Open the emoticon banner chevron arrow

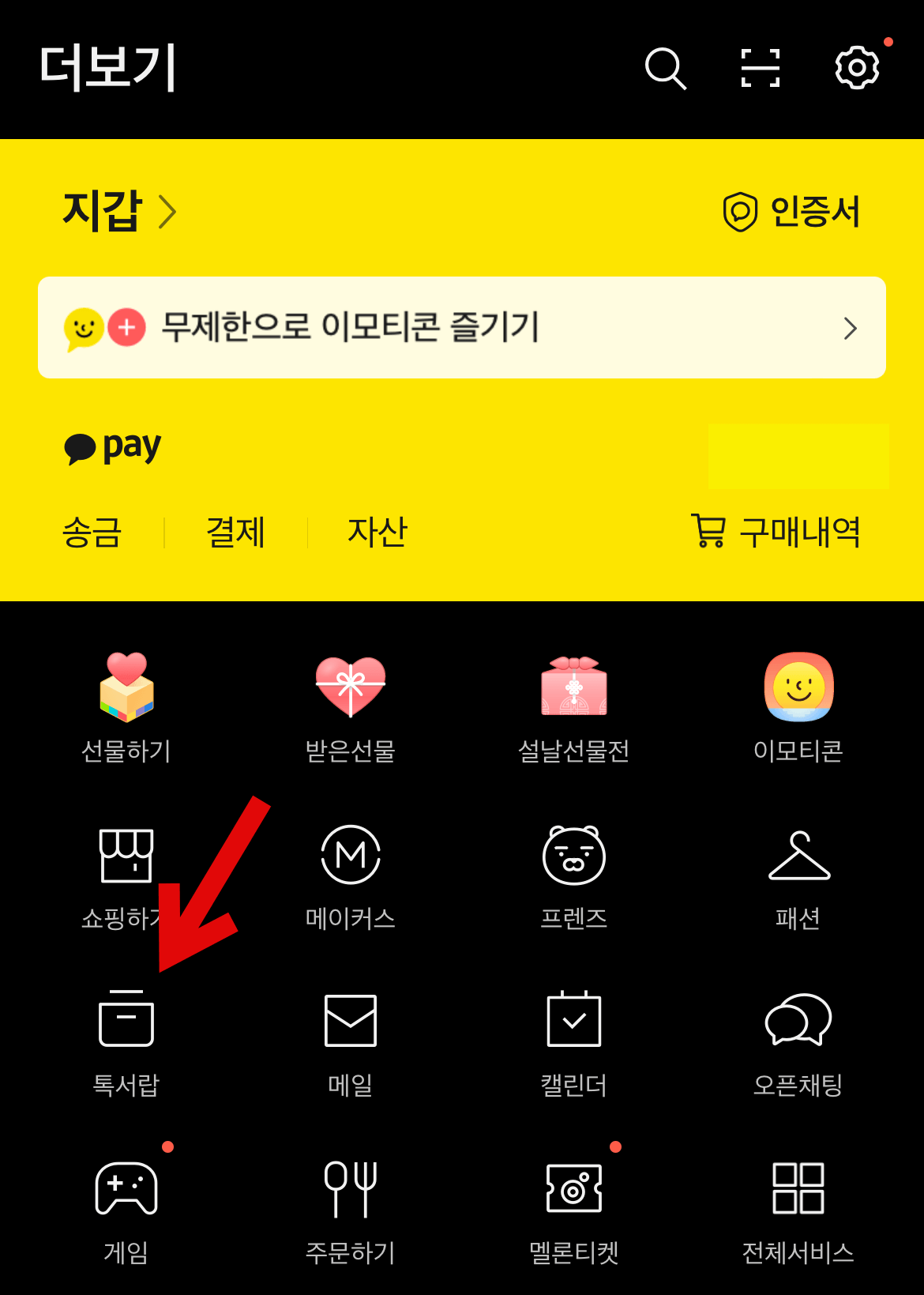pos(851,329)
